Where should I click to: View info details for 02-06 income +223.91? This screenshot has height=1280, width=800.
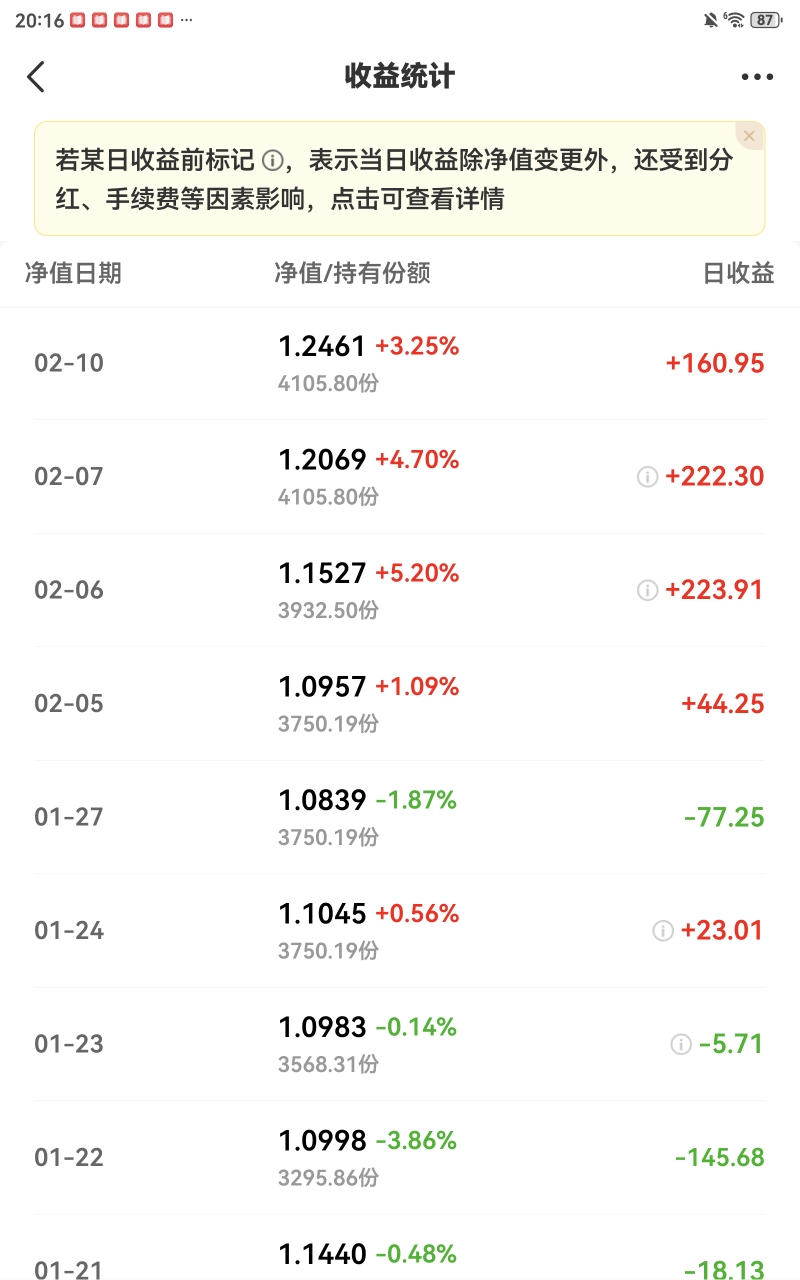647,590
